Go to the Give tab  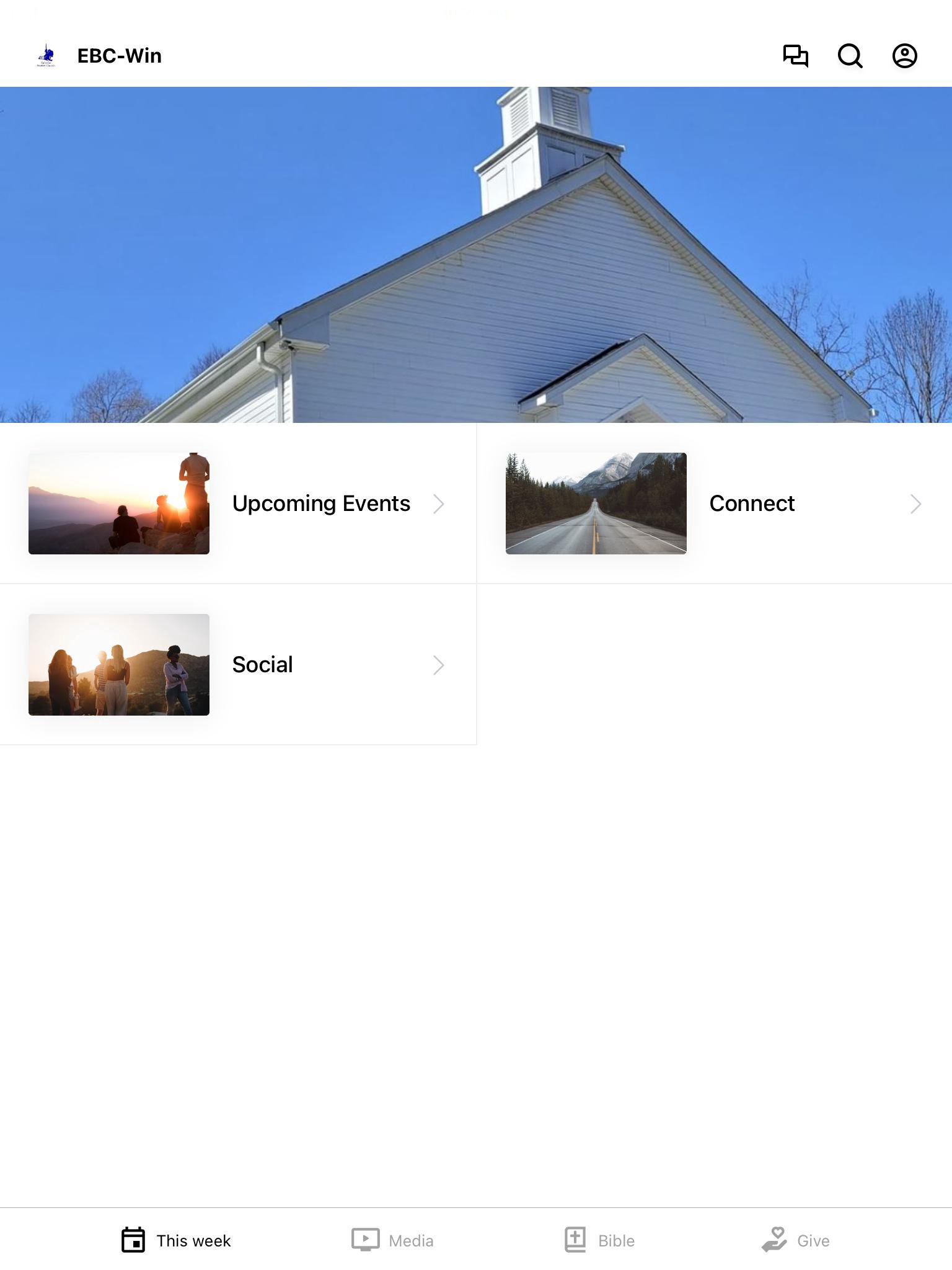(796, 1240)
